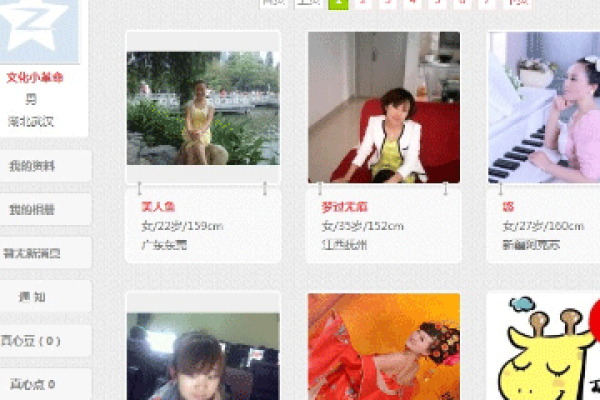Open the piano photo of the 27岁/160cm woman
Screen dimensions: 600x400
click(545, 108)
